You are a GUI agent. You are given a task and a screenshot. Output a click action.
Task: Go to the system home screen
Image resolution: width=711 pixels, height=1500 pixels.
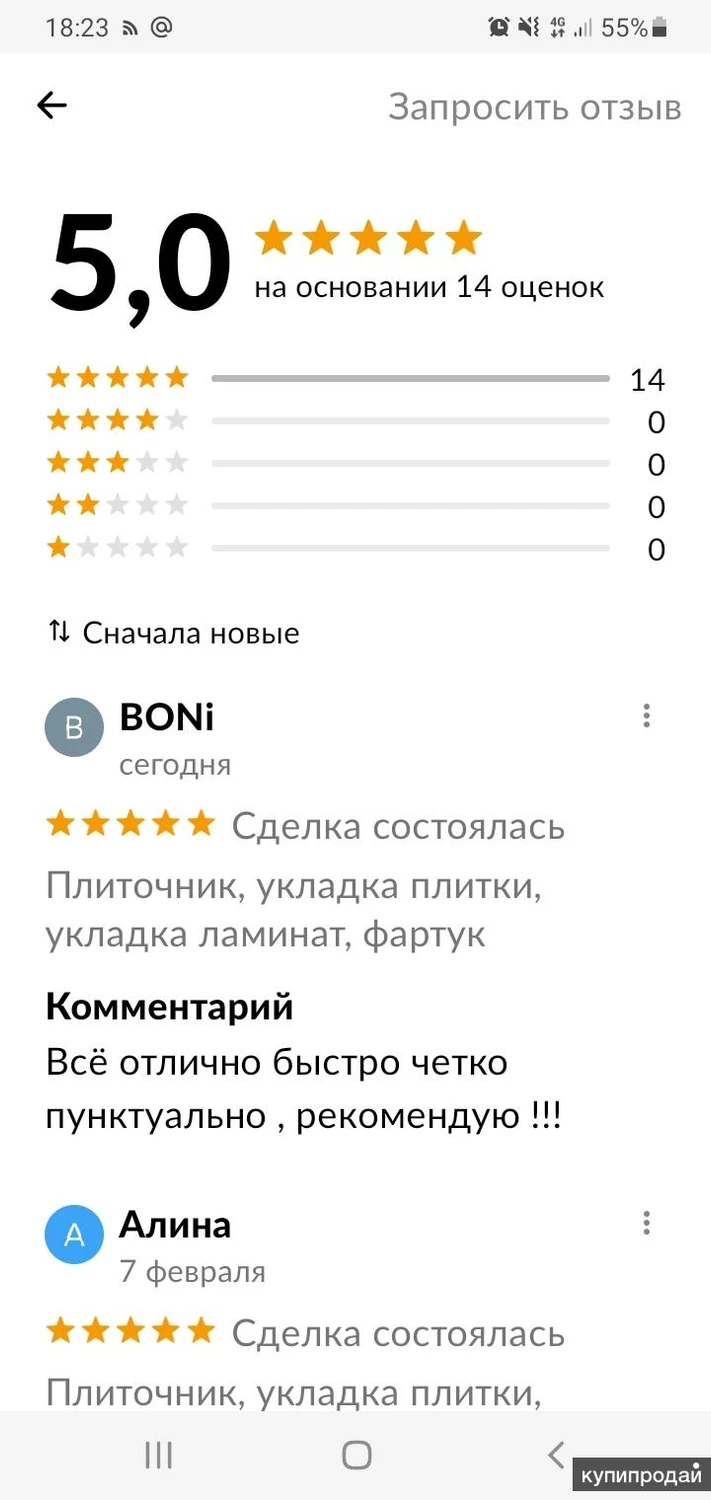click(356, 1455)
